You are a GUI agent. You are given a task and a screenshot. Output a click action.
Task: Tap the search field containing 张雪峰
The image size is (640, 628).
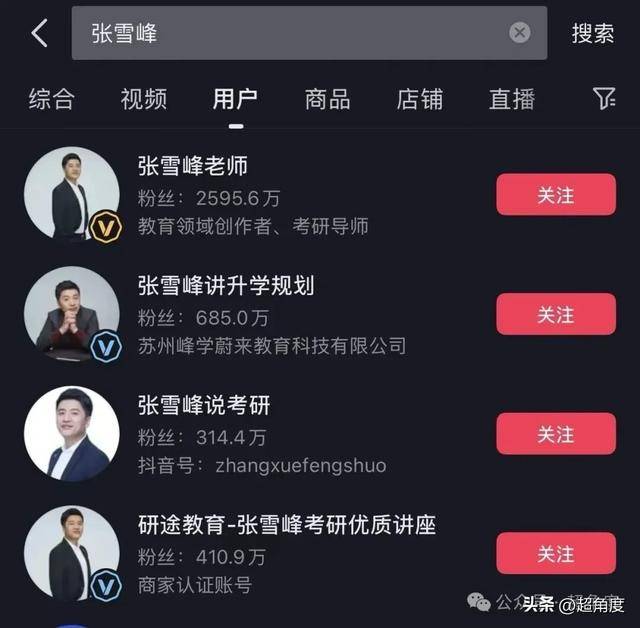pyautogui.click(x=290, y=33)
